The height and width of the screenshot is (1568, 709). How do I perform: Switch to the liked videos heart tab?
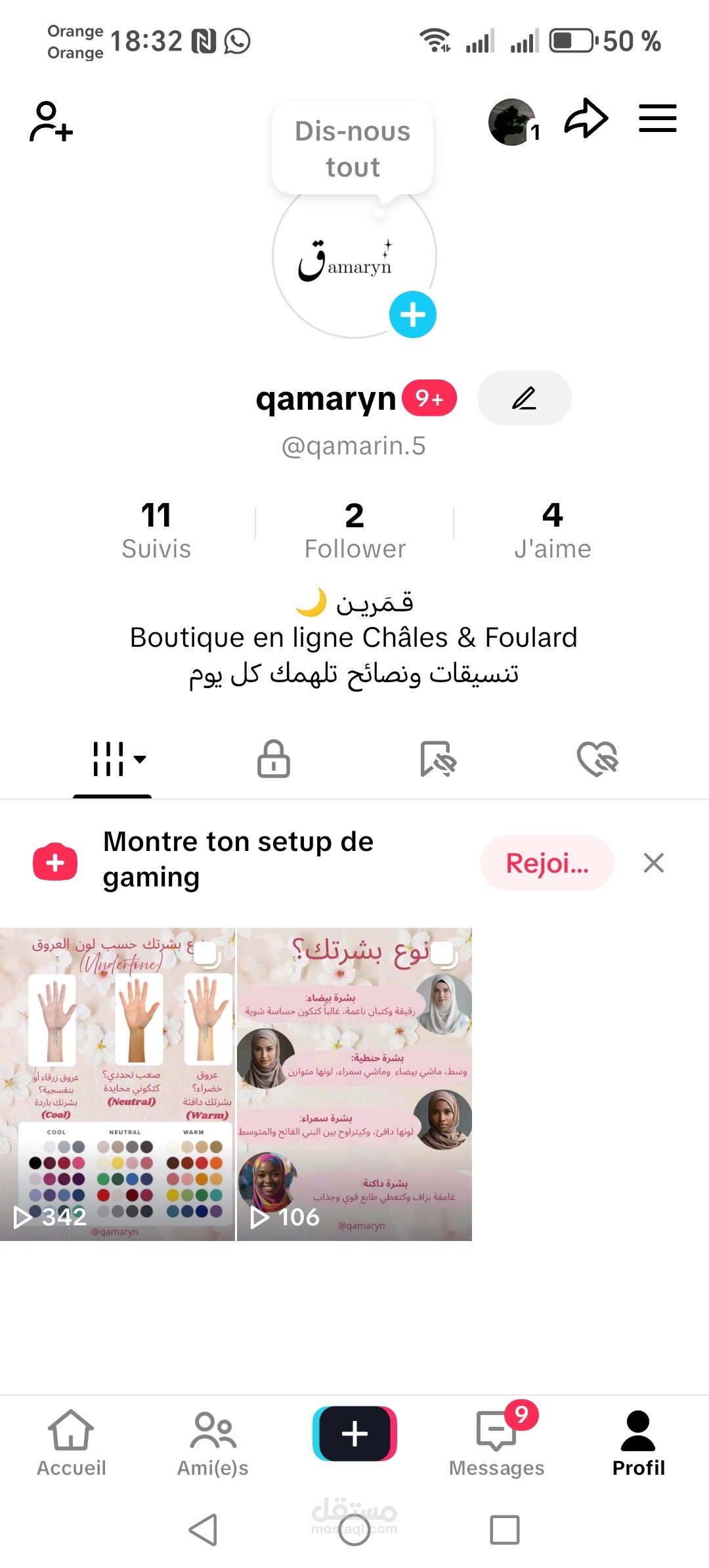pyautogui.click(x=597, y=759)
